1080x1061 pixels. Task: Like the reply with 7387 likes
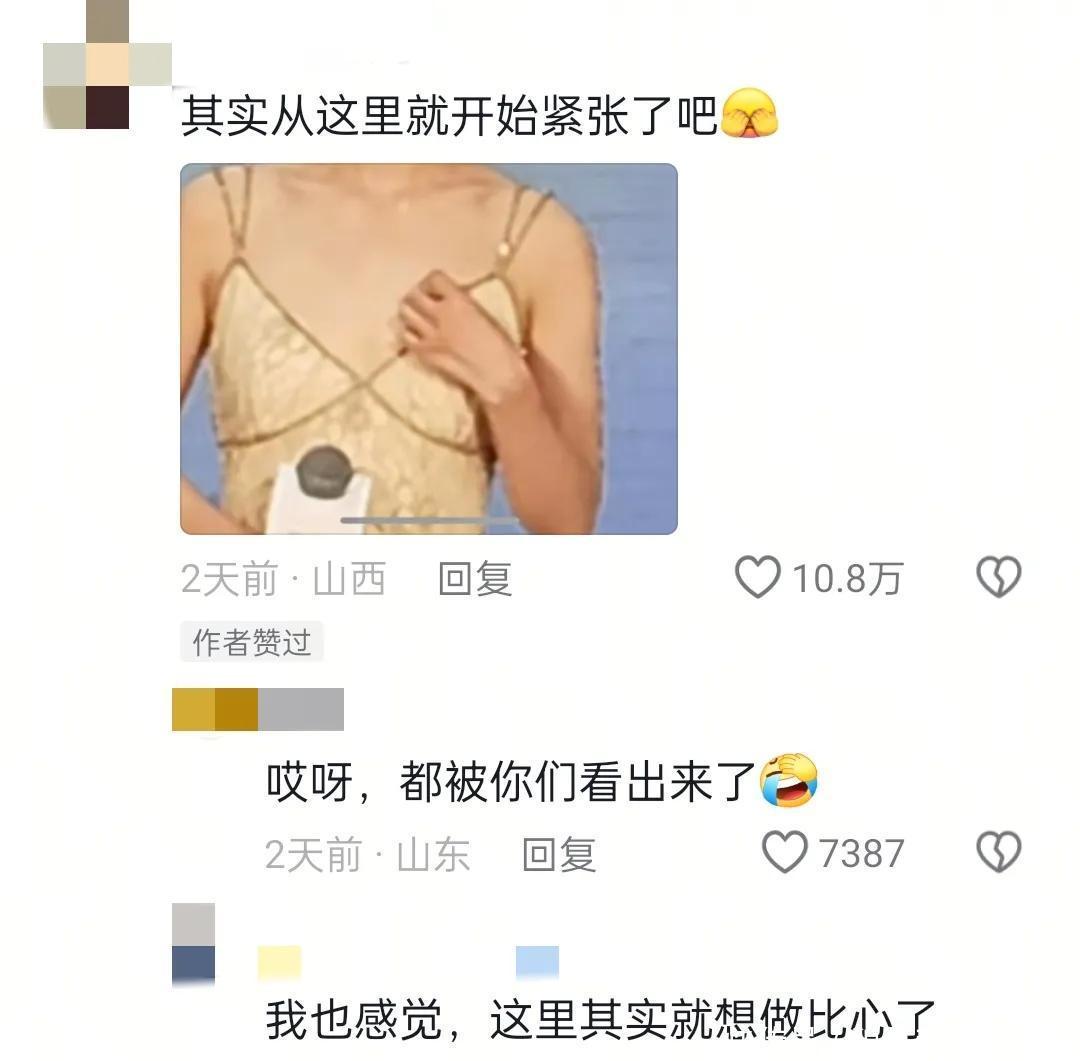coord(785,853)
